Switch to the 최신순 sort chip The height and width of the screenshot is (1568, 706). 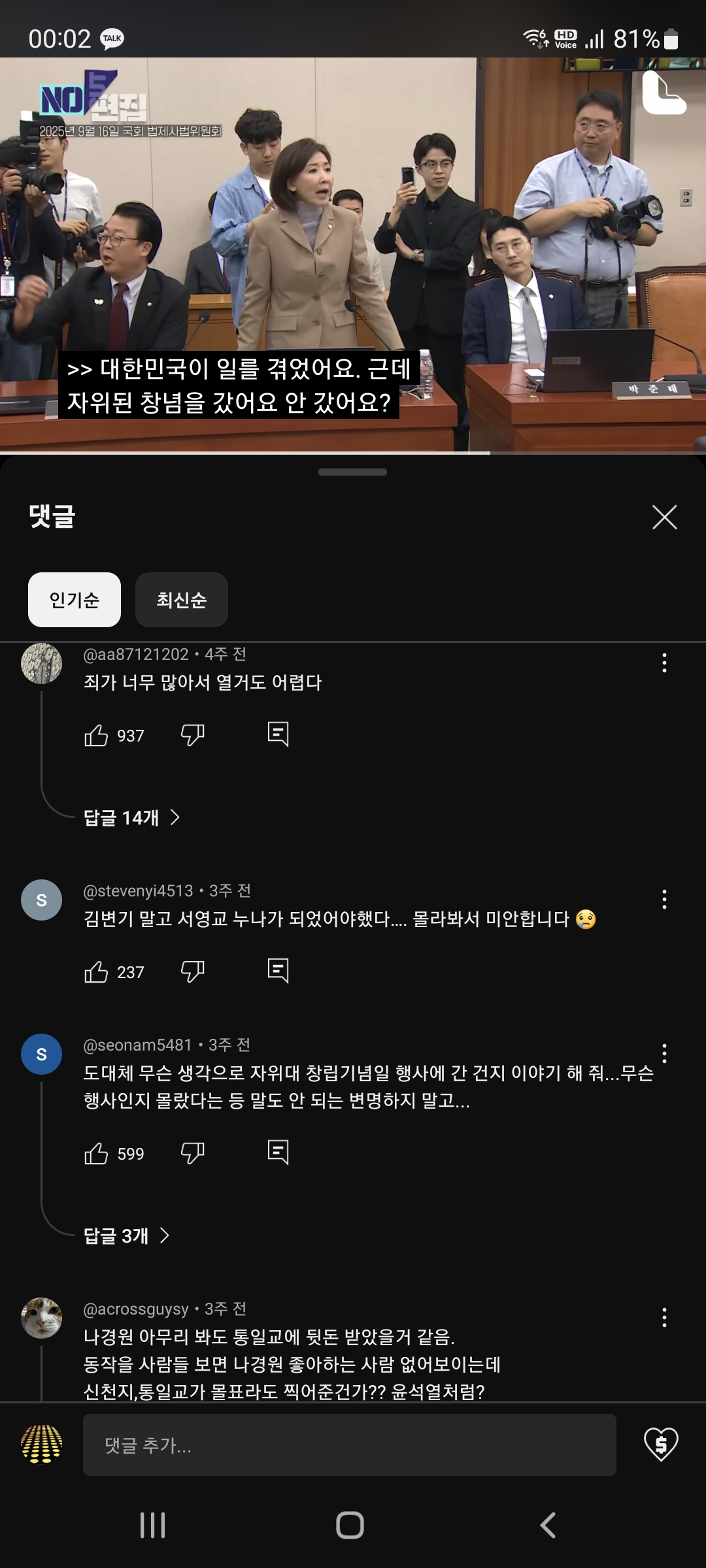click(181, 600)
